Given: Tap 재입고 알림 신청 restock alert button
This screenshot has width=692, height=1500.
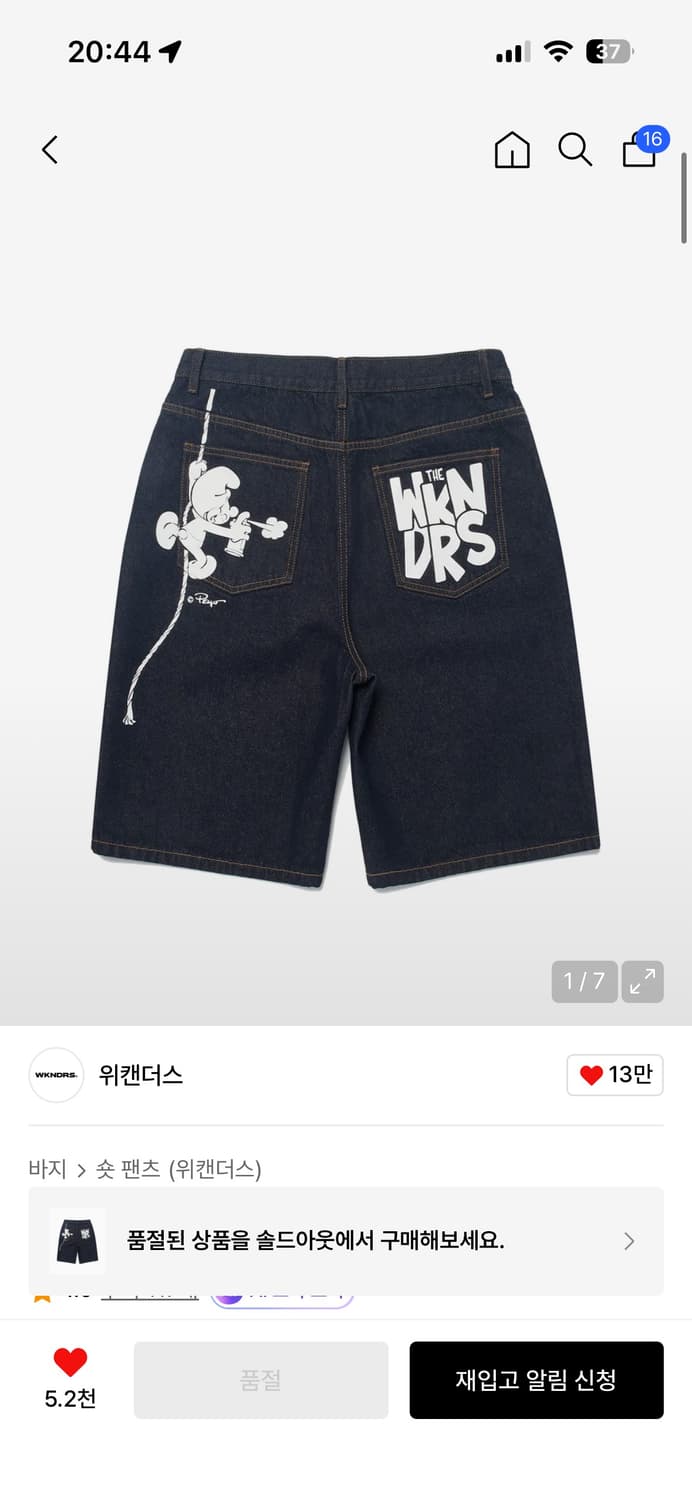Looking at the screenshot, I should tap(537, 1380).
